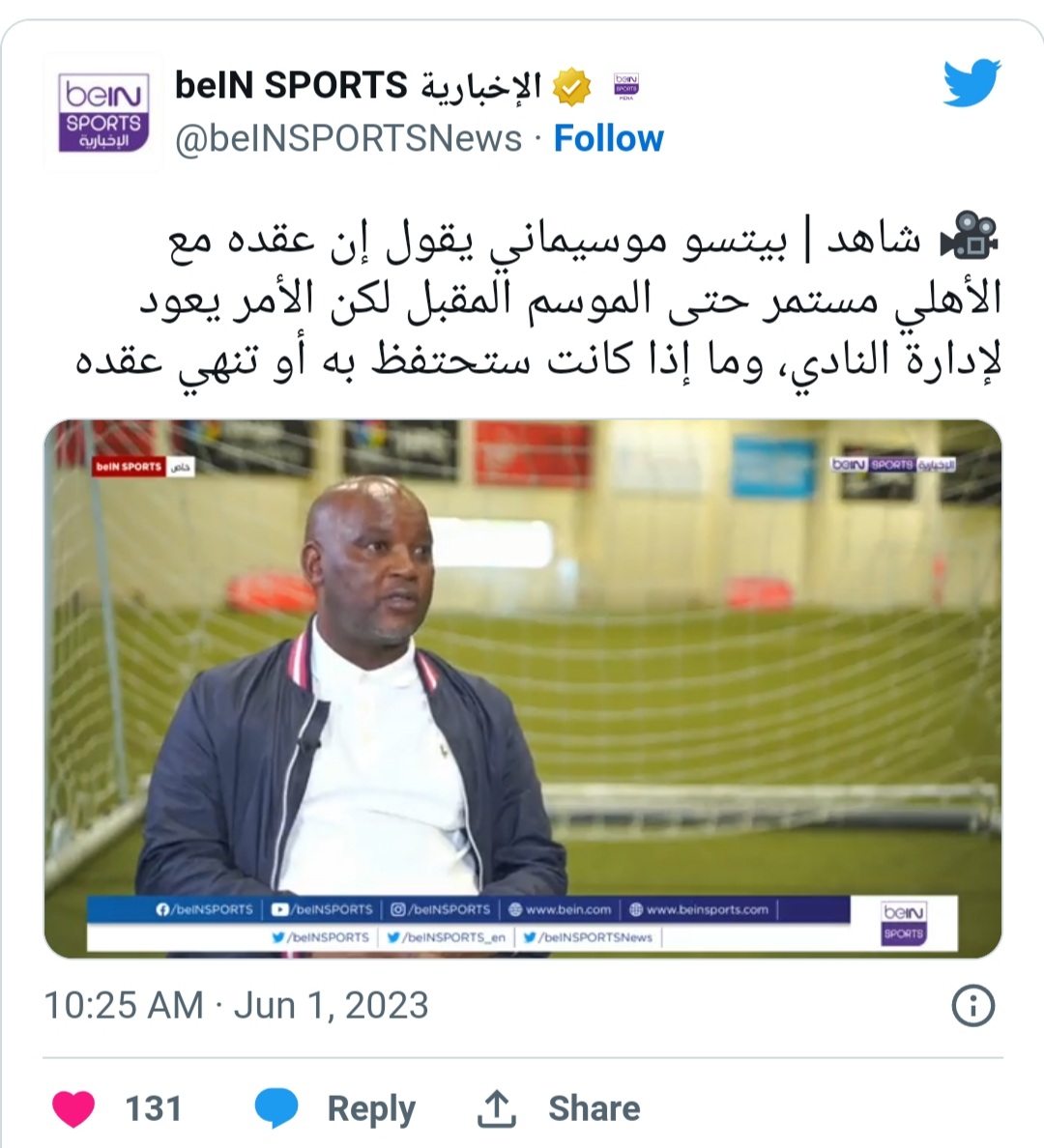The width and height of the screenshot is (1044, 1148).
Task: Open beIN SPORTS profile picture
Action: pyautogui.click(x=103, y=113)
